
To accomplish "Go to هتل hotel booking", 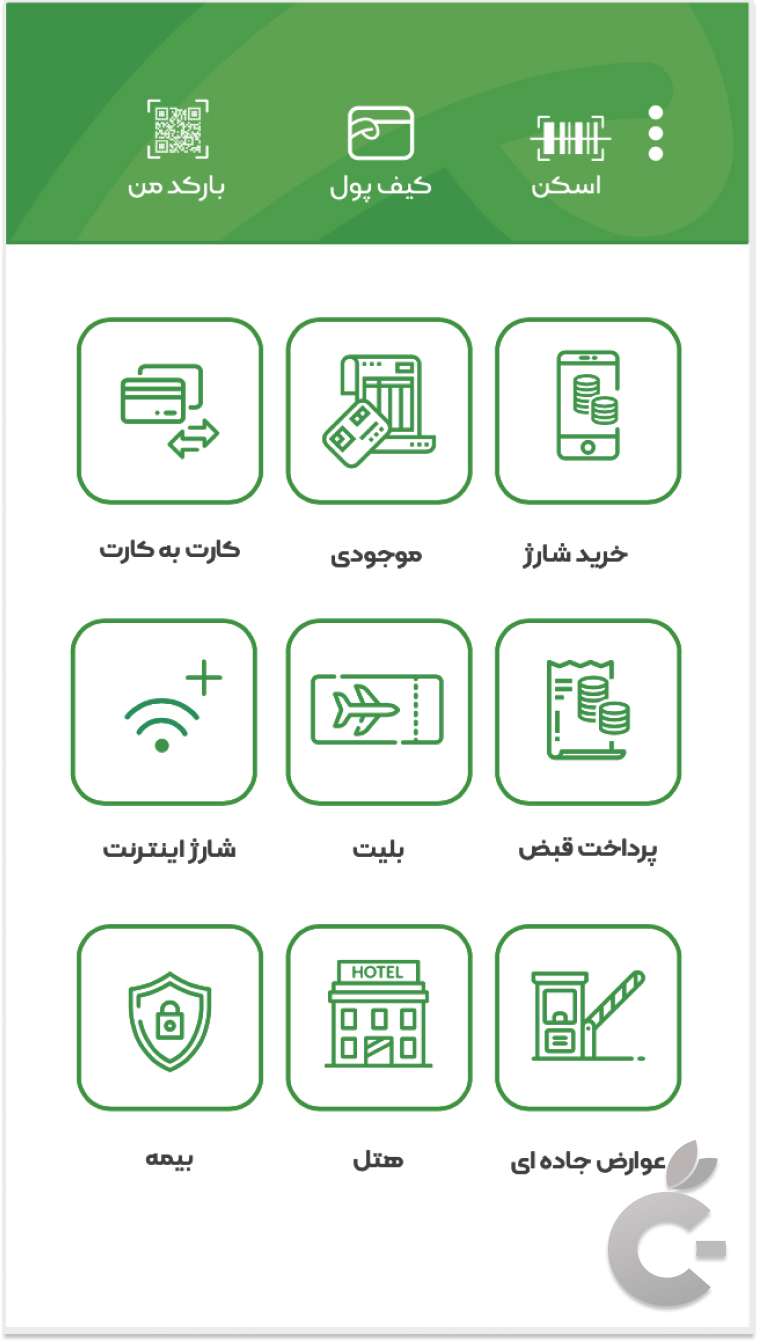I will click(378, 1018).
